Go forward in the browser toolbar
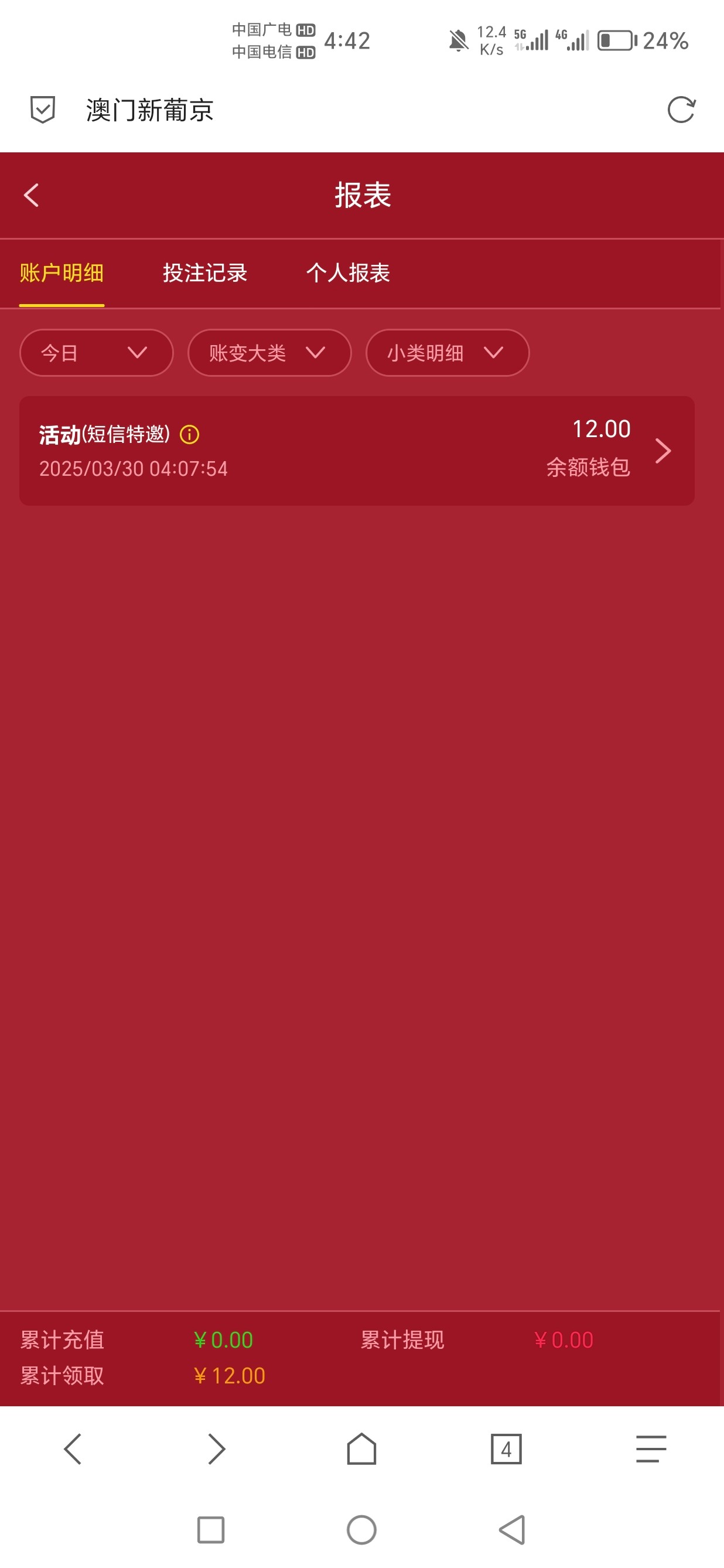This screenshot has width=724, height=1568. pyautogui.click(x=217, y=1448)
